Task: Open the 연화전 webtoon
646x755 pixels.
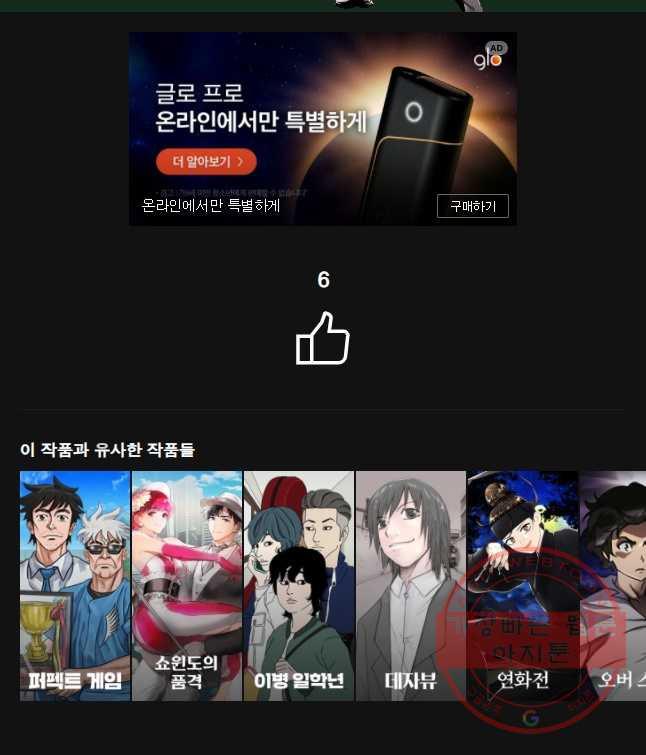Action: [x=523, y=585]
